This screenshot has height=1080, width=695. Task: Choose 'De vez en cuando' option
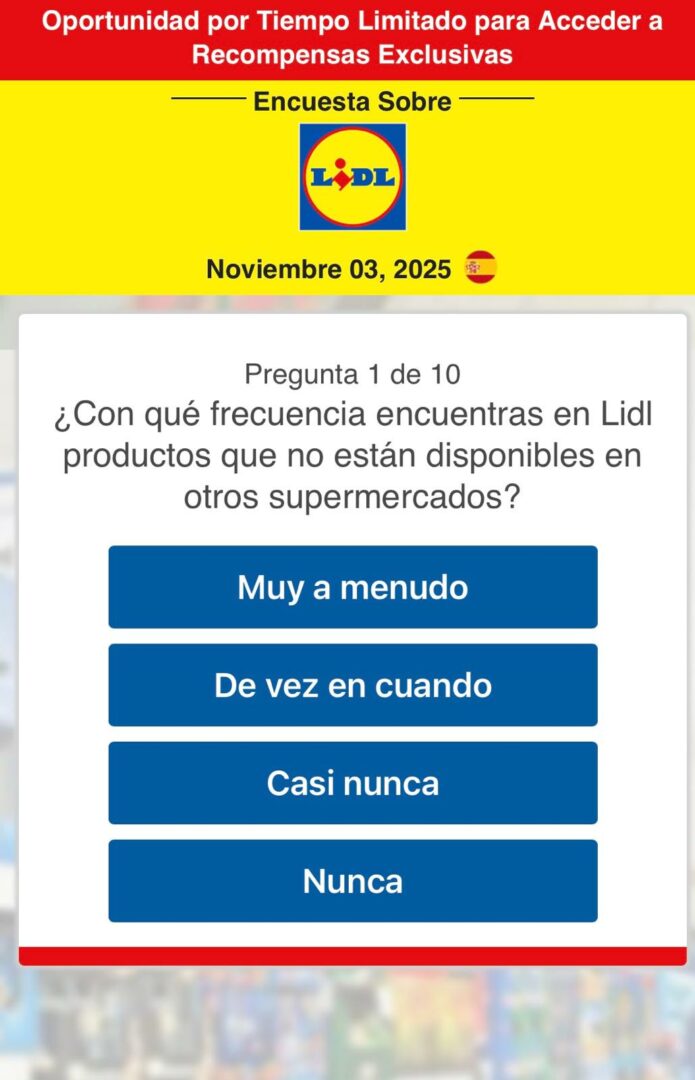pos(352,685)
